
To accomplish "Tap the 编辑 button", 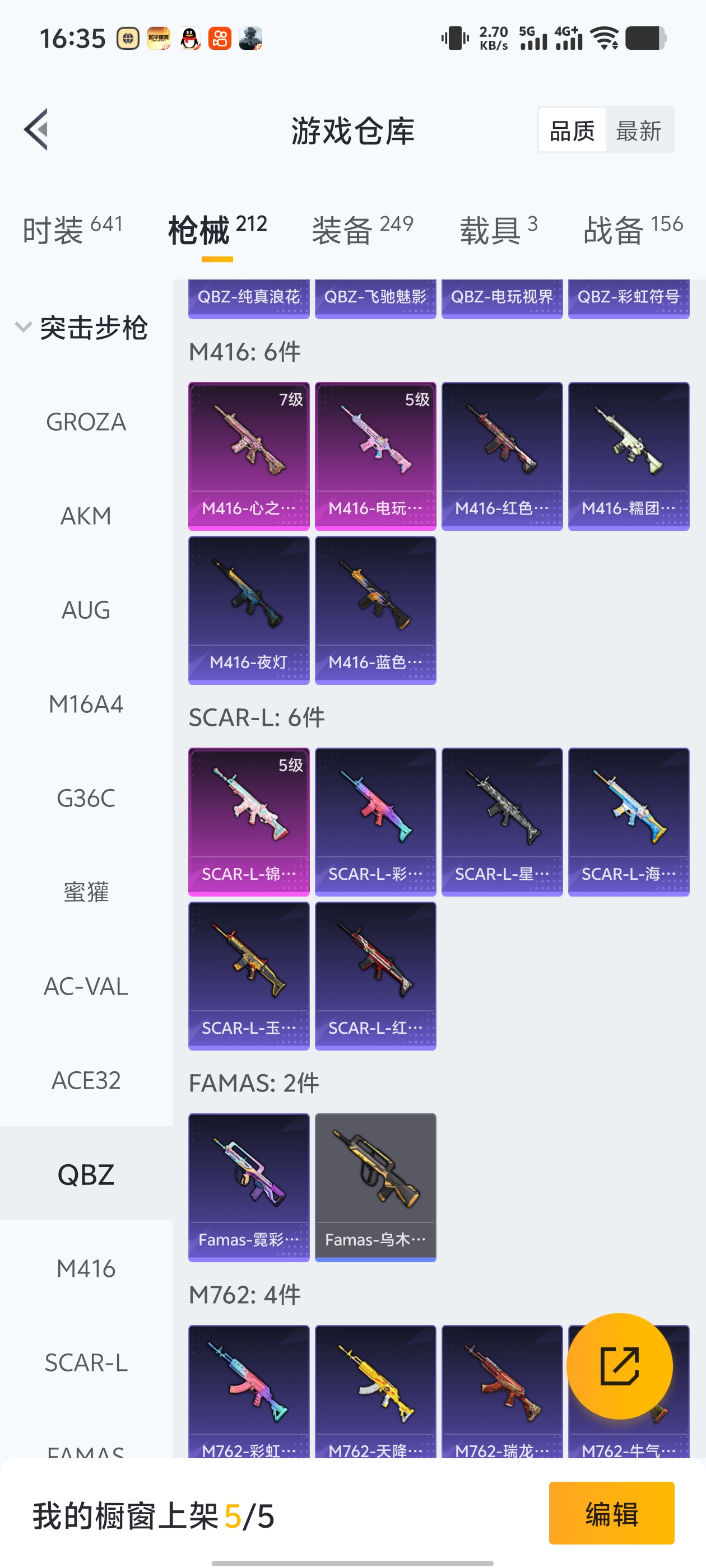I will coord(611,1513).
